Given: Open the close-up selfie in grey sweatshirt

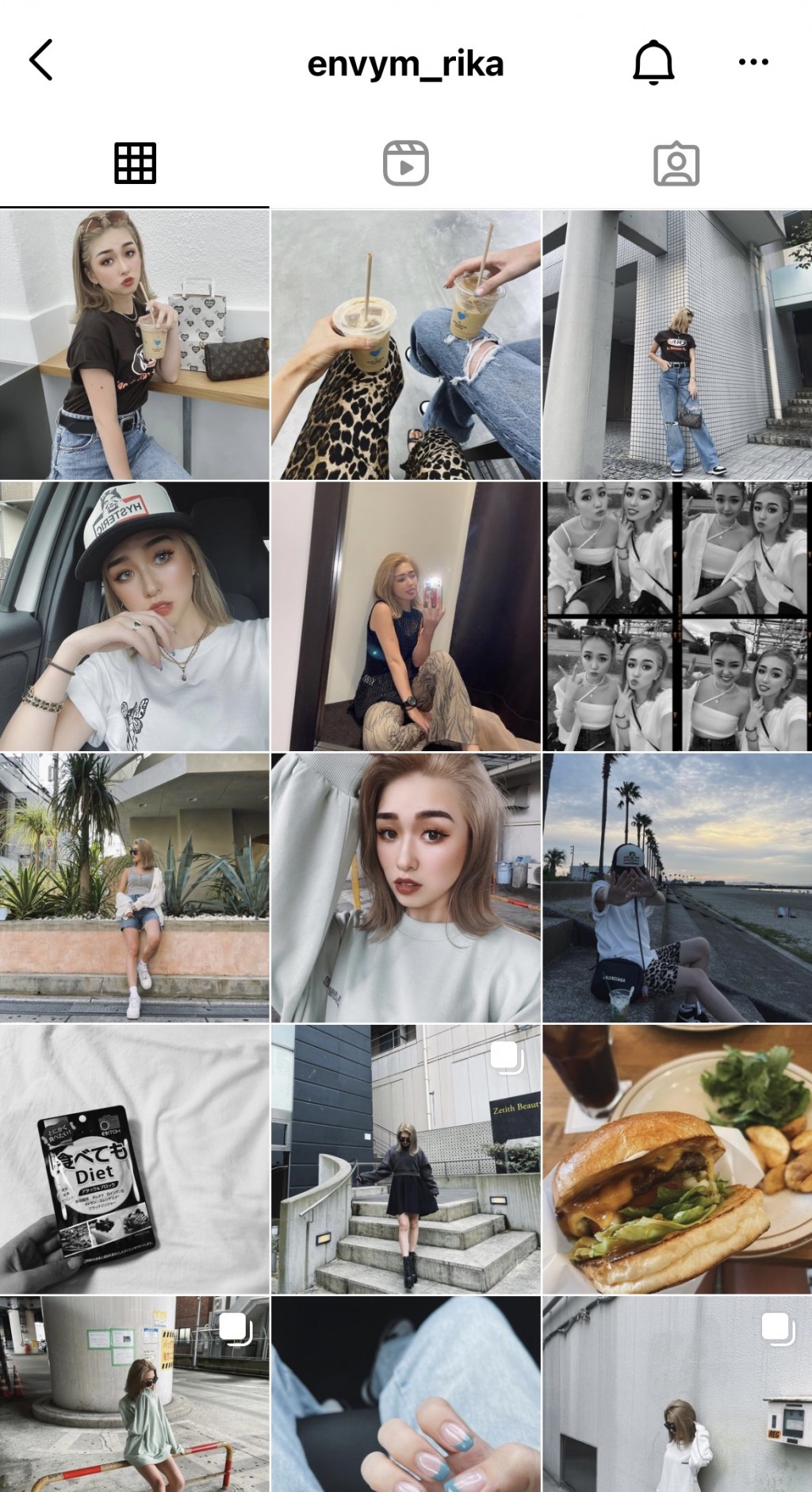Looking at the screenshot, I should tap(406, 888).
